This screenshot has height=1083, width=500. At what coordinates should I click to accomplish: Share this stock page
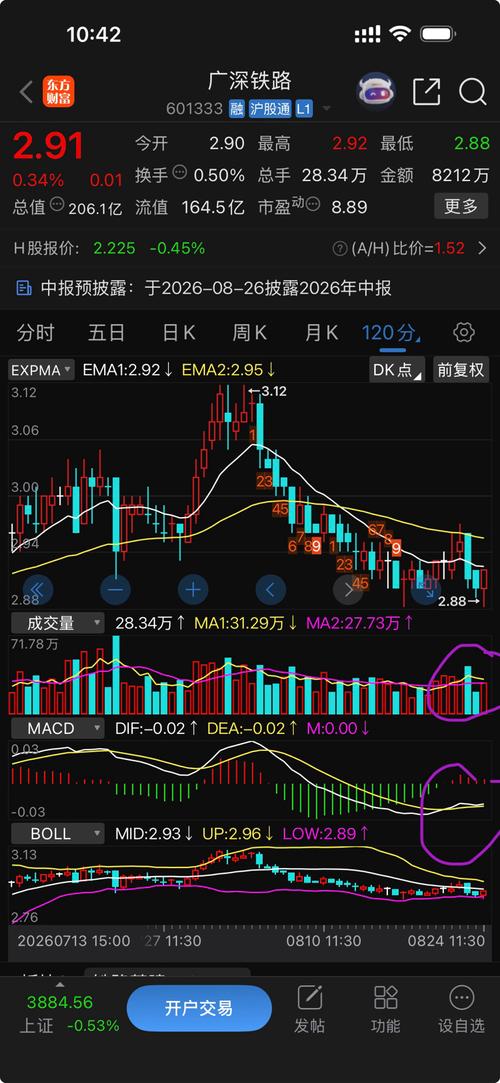pos(426,91)
